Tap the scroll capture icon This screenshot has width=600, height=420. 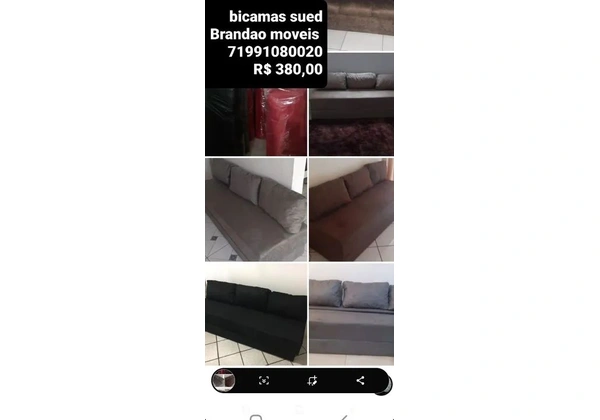click(264, 380)
